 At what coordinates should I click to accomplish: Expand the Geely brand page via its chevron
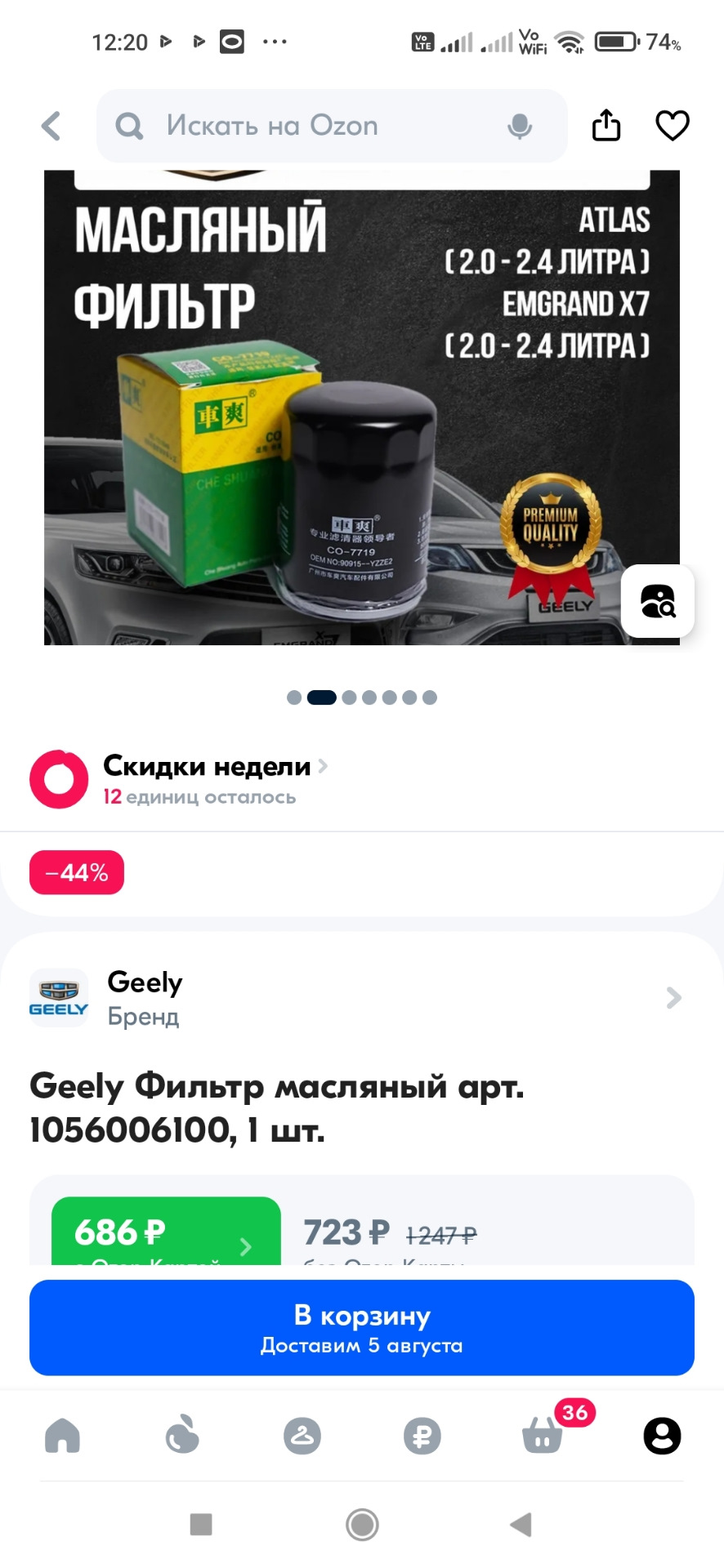(673, 997)
